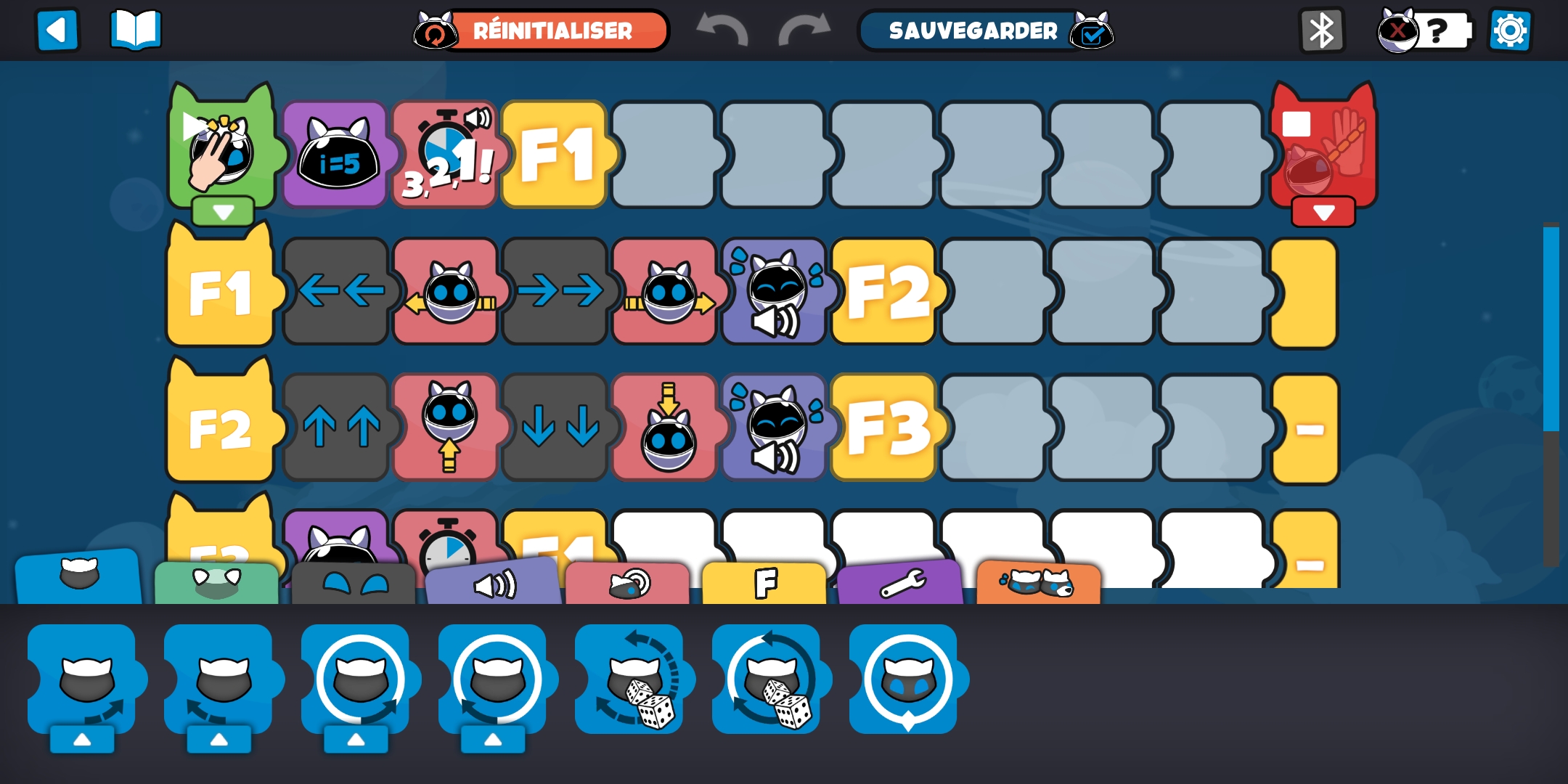Go back with the arrow button
This screenshot has width=1568, height=784.
click(x=57, y=30)
